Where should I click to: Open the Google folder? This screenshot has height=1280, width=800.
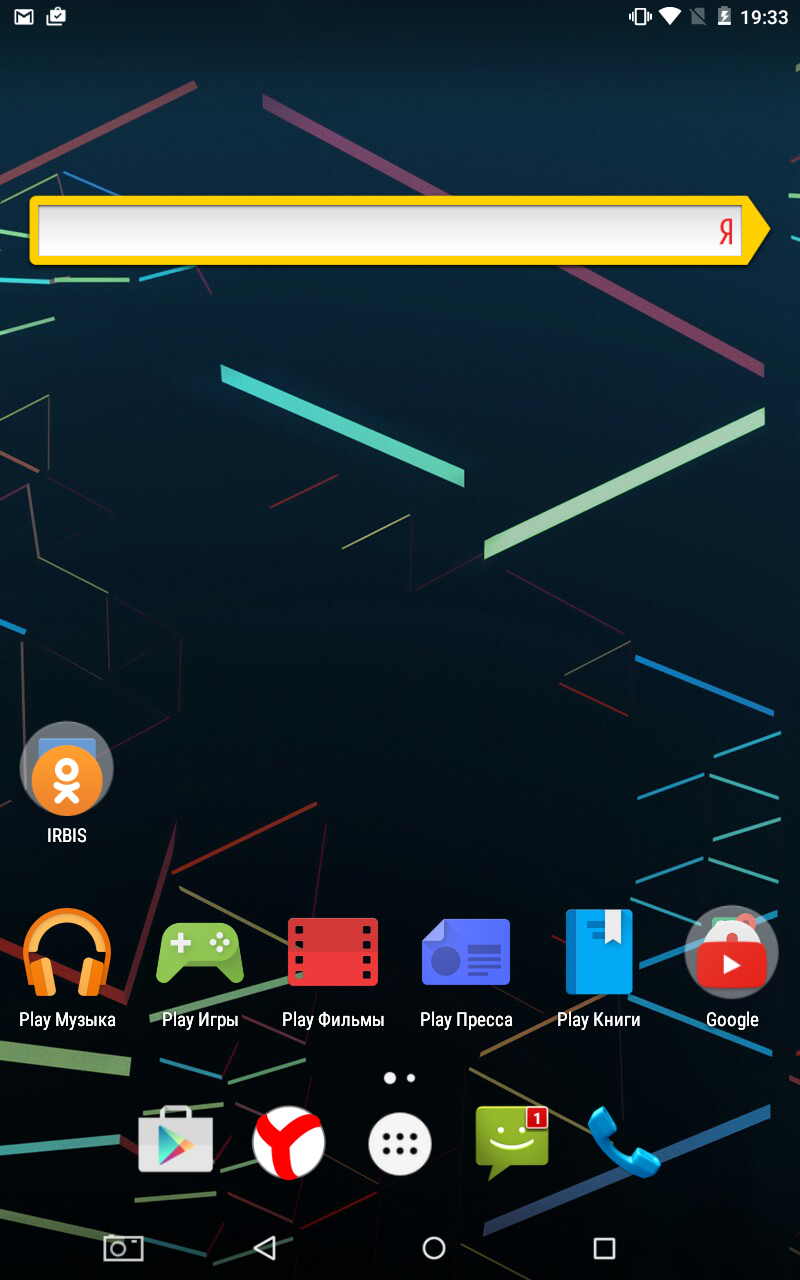[732, 953]
